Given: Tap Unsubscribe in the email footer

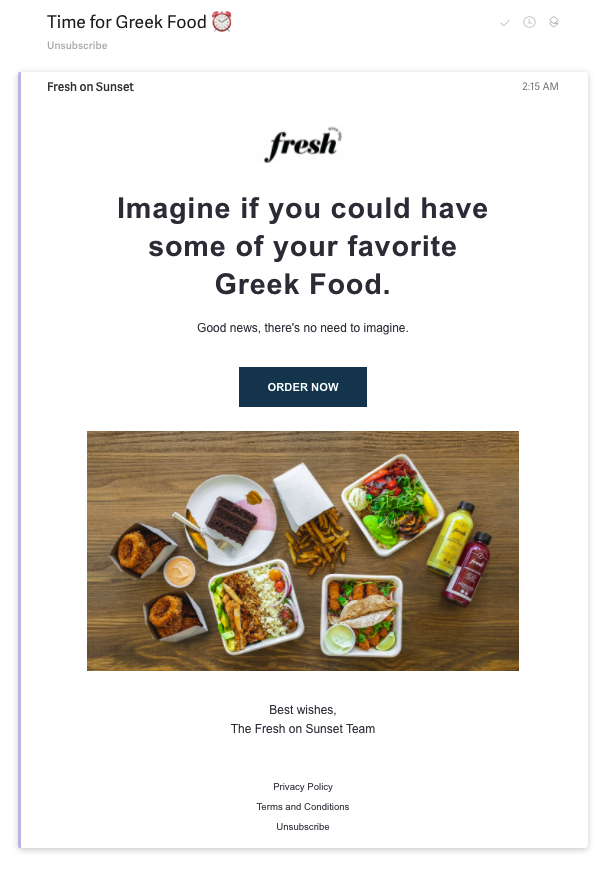Looking at the screenshot, I should (x=303, y=827).
